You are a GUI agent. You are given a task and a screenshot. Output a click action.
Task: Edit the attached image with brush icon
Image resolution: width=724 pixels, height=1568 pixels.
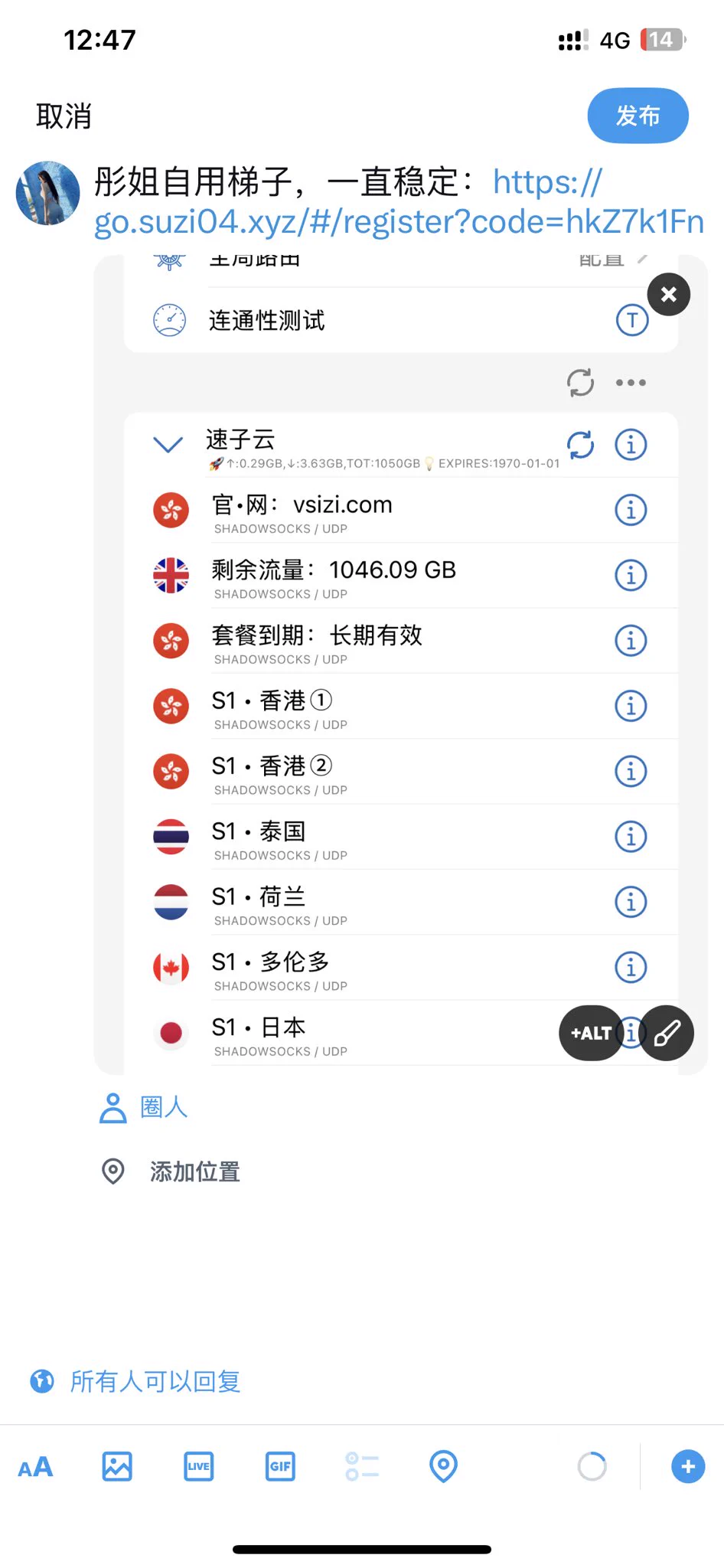point(667,1033)
